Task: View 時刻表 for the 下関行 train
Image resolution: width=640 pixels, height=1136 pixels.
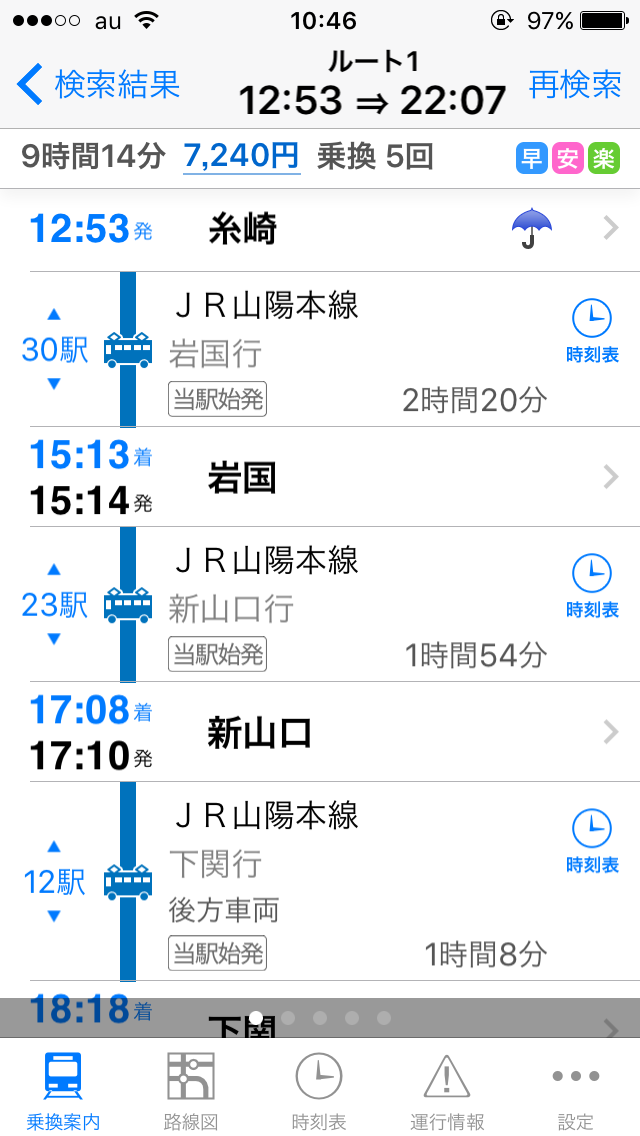Action: pos(592,841)
